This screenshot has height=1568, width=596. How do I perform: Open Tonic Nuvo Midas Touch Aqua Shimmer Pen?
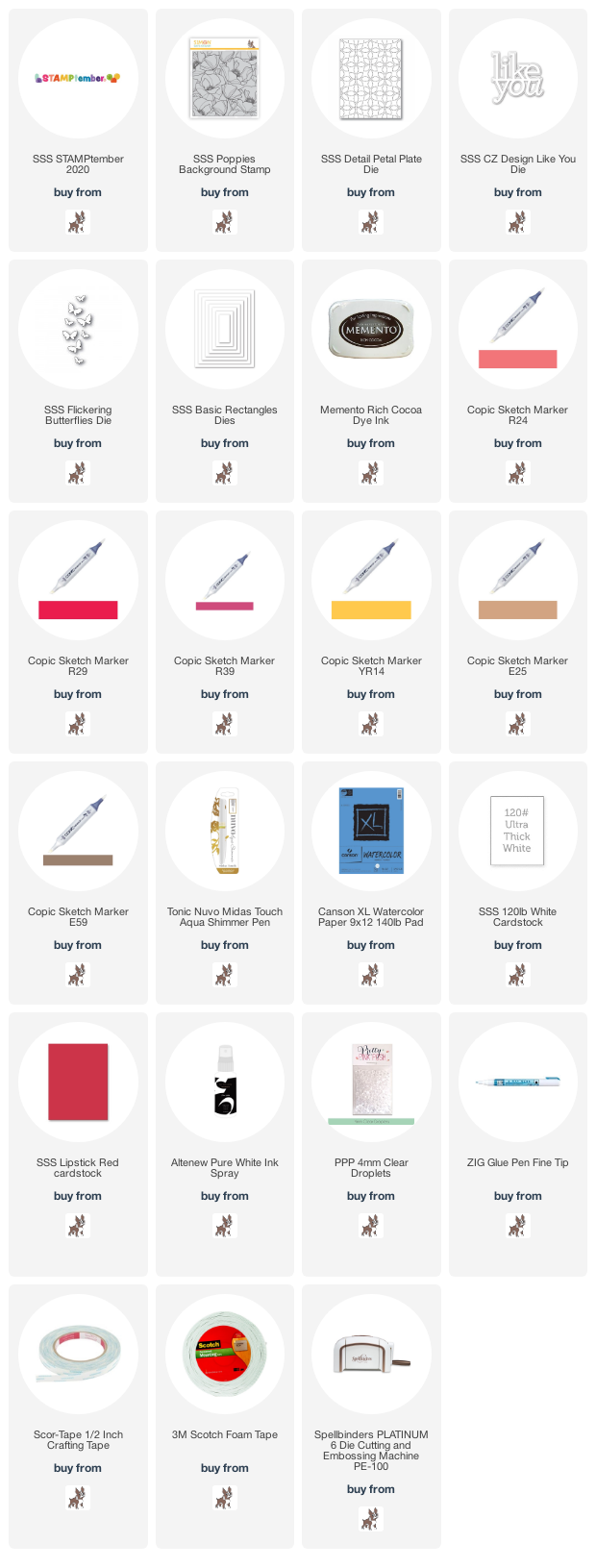point(224,832)
